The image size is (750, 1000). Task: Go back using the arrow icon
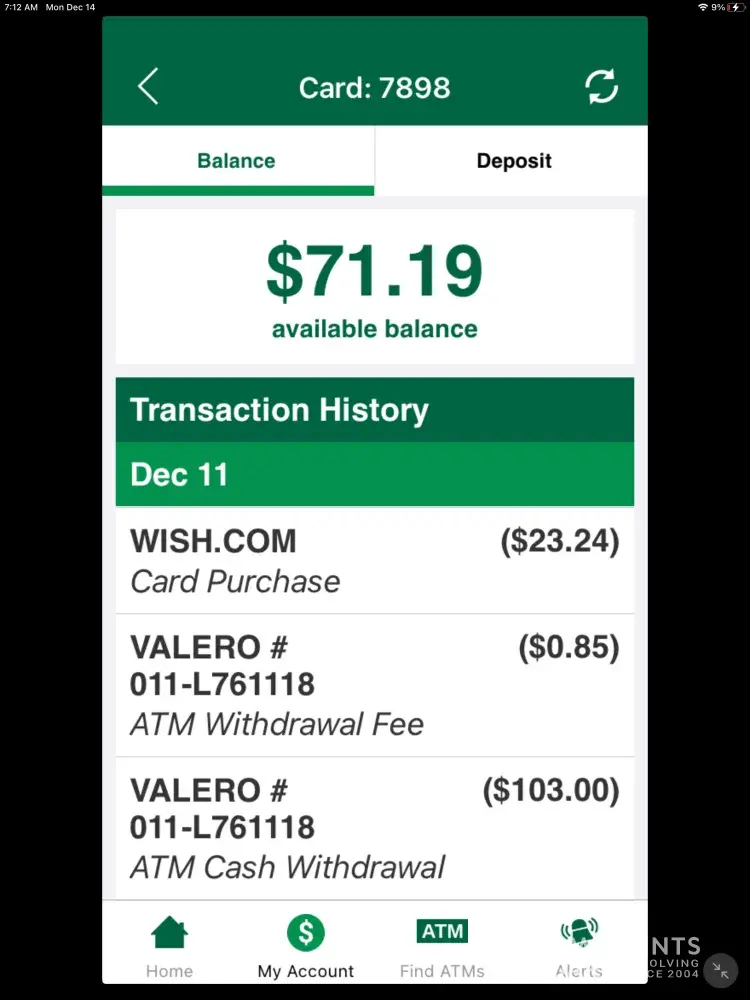148,87
